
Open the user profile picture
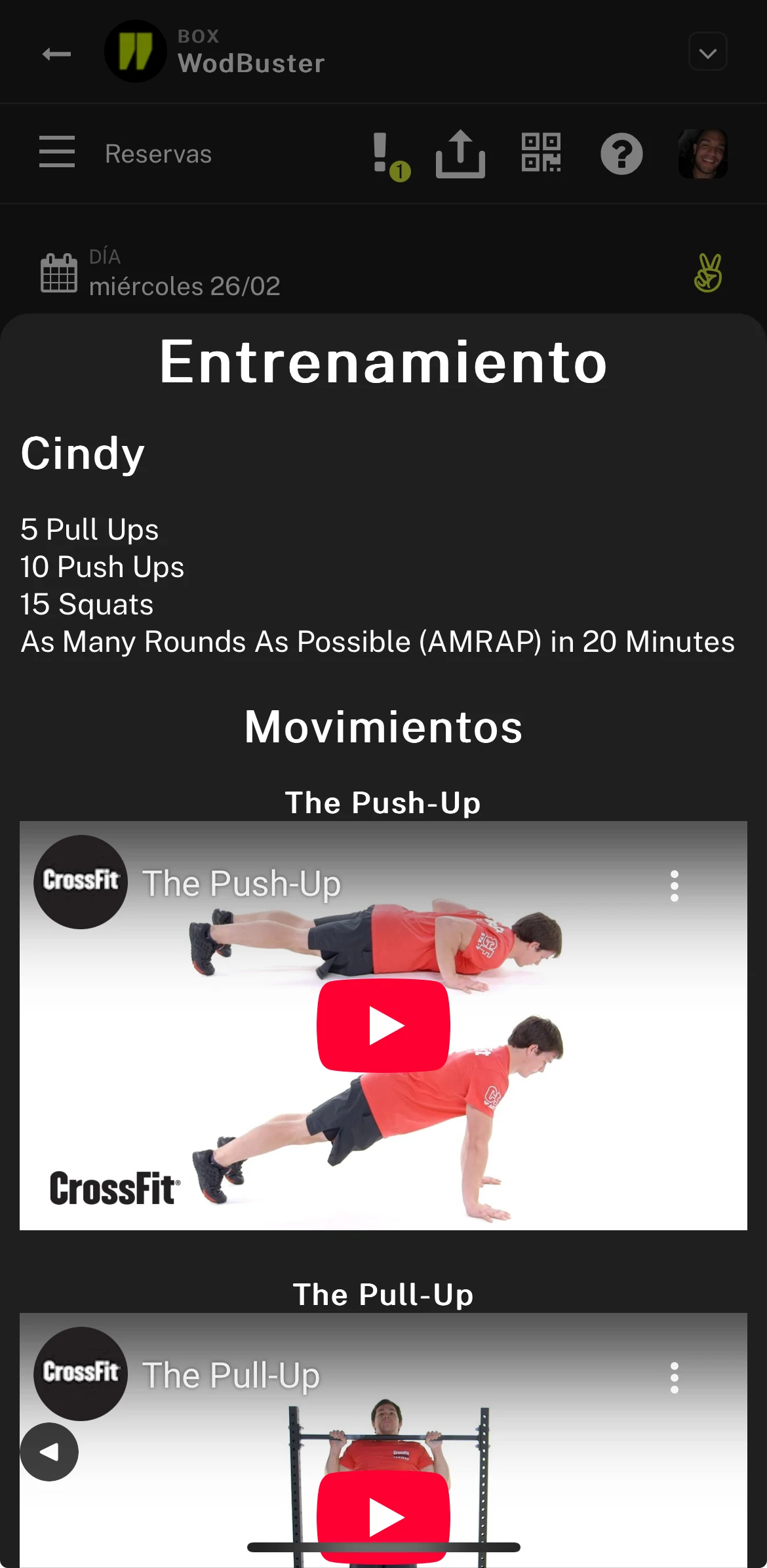point(703,153)
